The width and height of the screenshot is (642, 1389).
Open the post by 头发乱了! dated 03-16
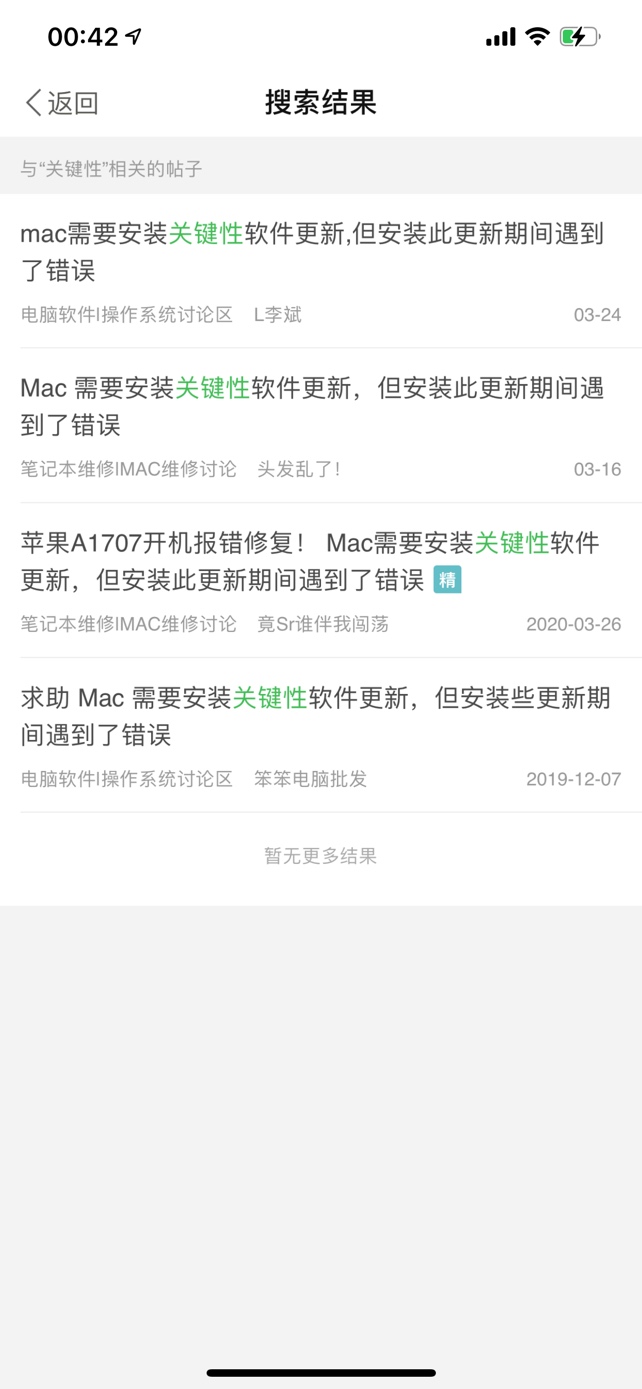click(321, 426)
